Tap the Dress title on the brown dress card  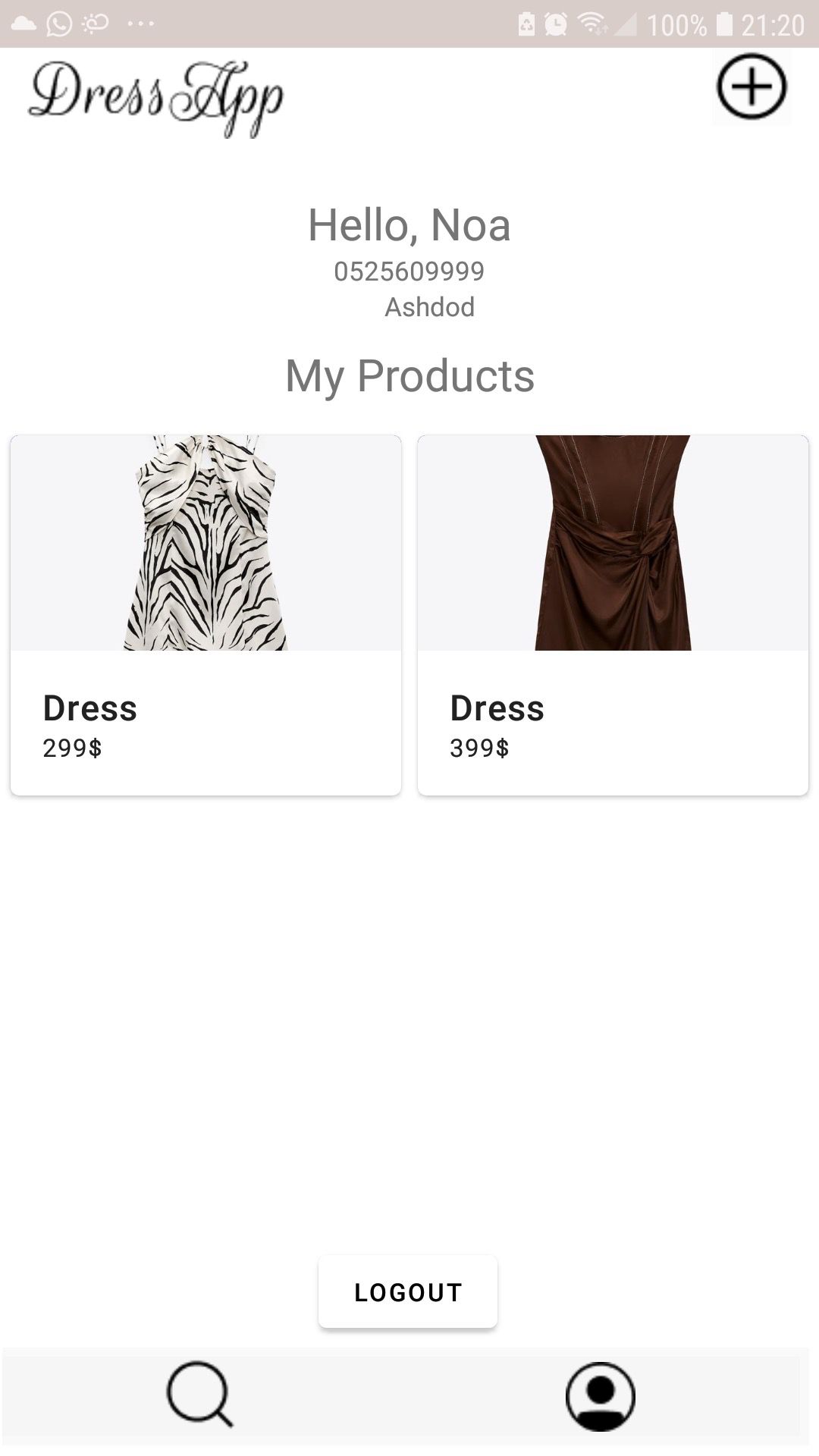(x=497, y=709)
